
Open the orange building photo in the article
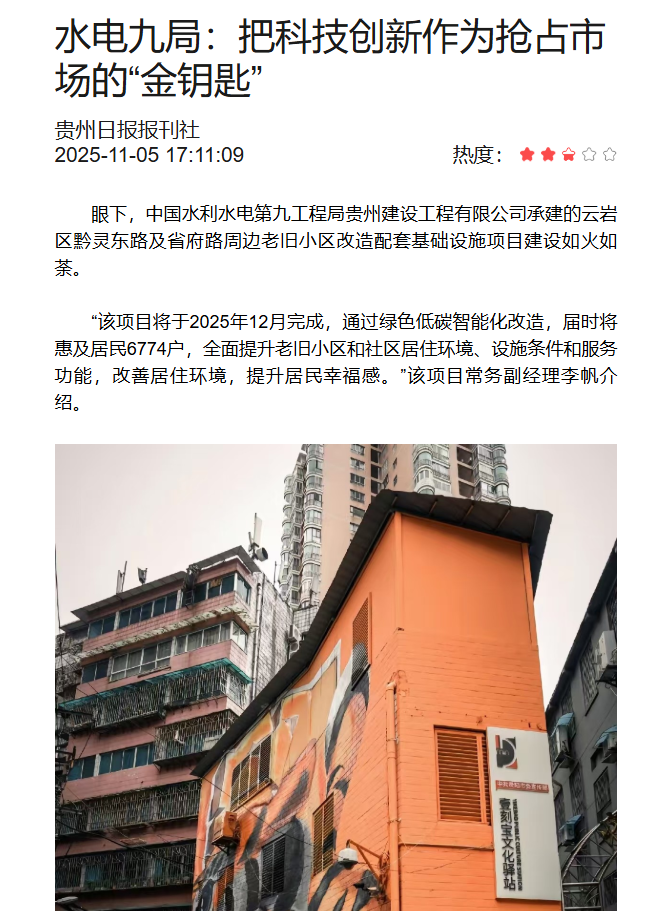(335, 677)
